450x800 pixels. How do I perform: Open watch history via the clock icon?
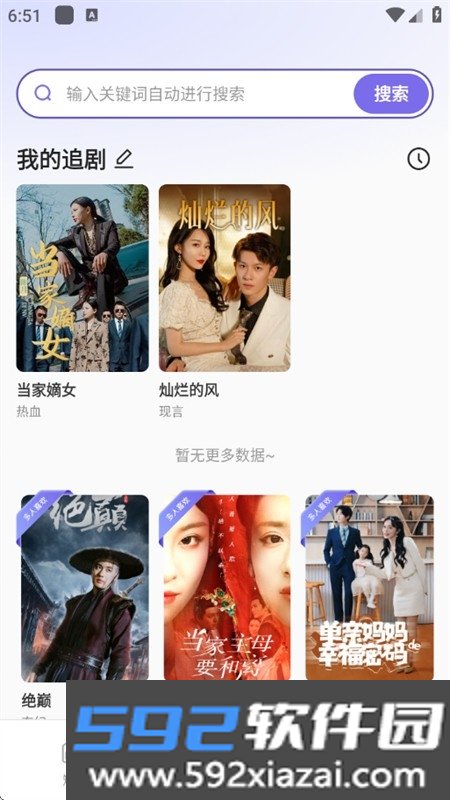[x=418, y=159]
